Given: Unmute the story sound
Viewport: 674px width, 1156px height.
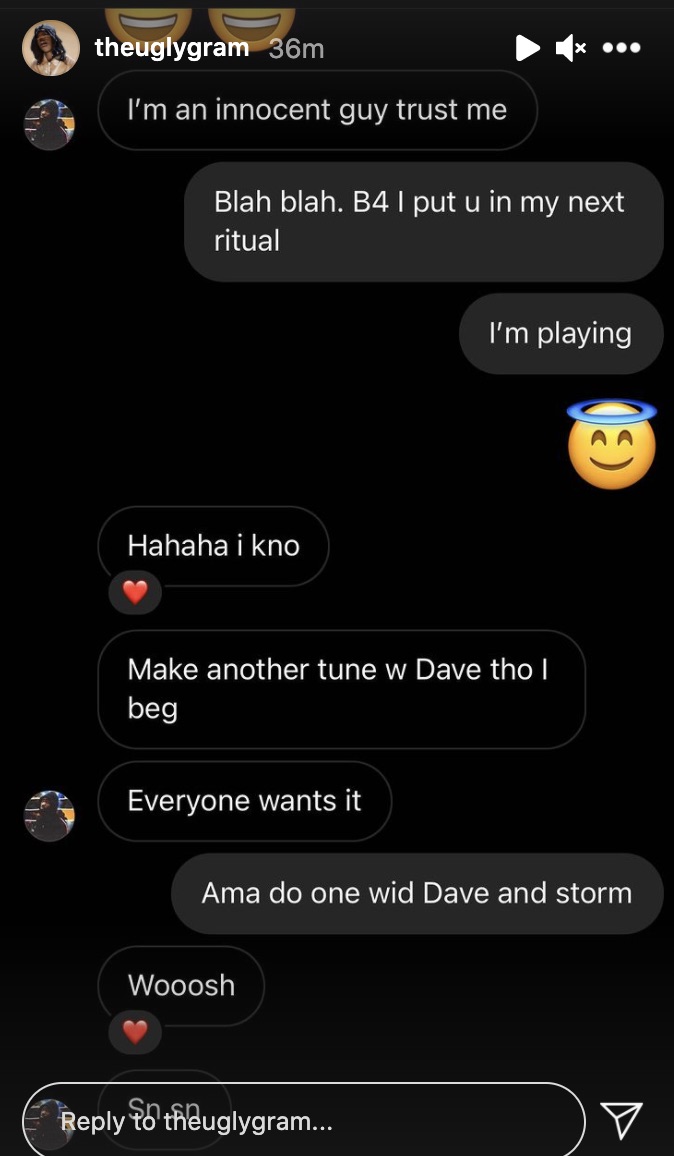Looking at the screenshot, I should (x=570, y=48).
